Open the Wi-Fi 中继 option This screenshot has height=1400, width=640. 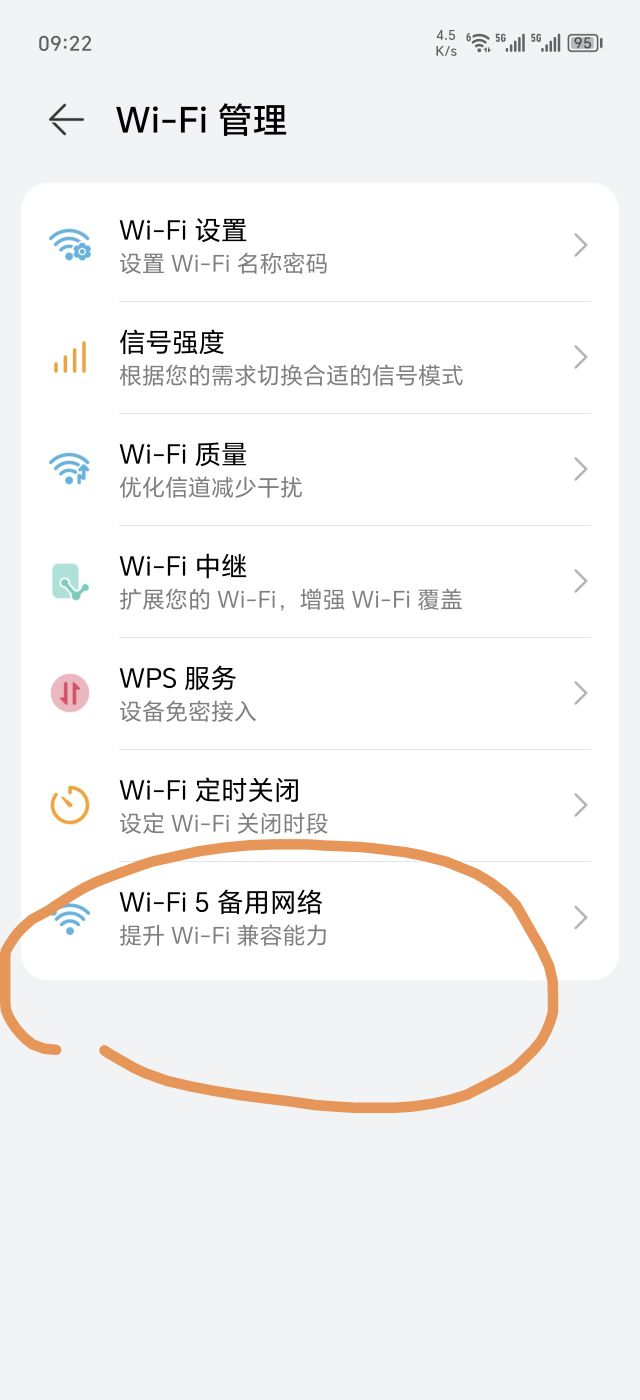[x=320, y=582]
